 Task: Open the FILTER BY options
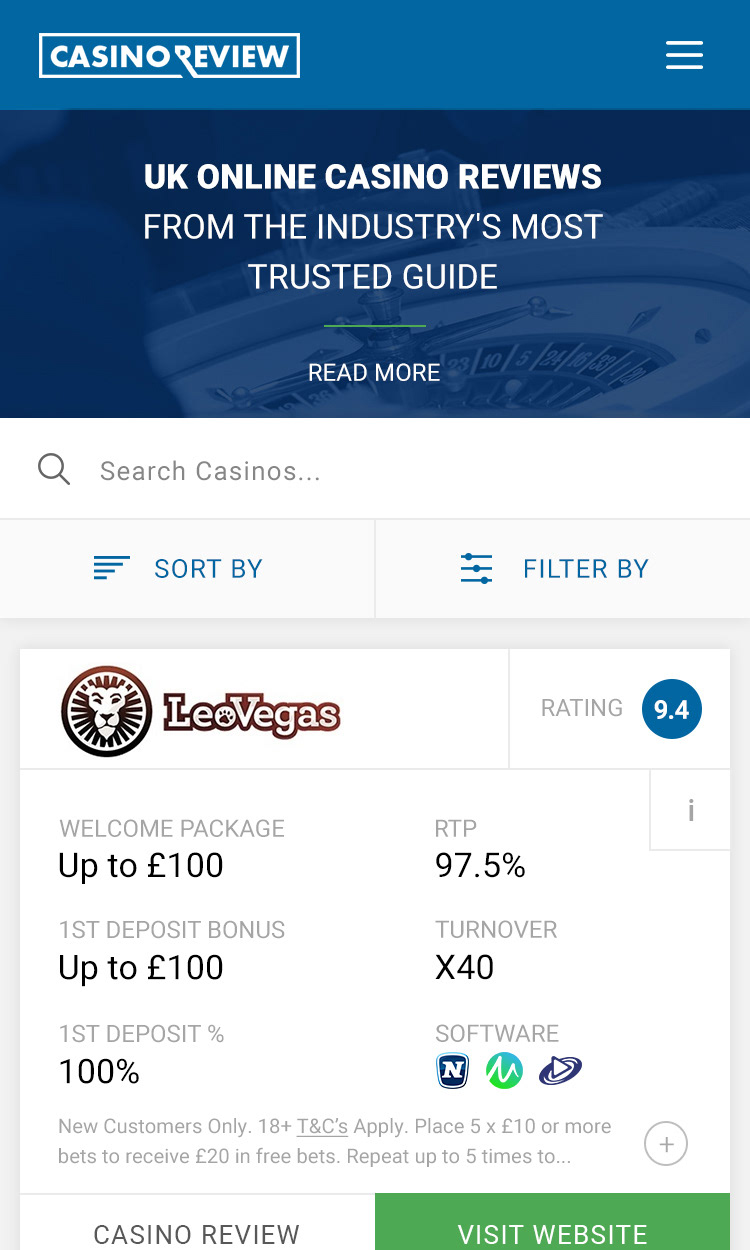point(563,569)
